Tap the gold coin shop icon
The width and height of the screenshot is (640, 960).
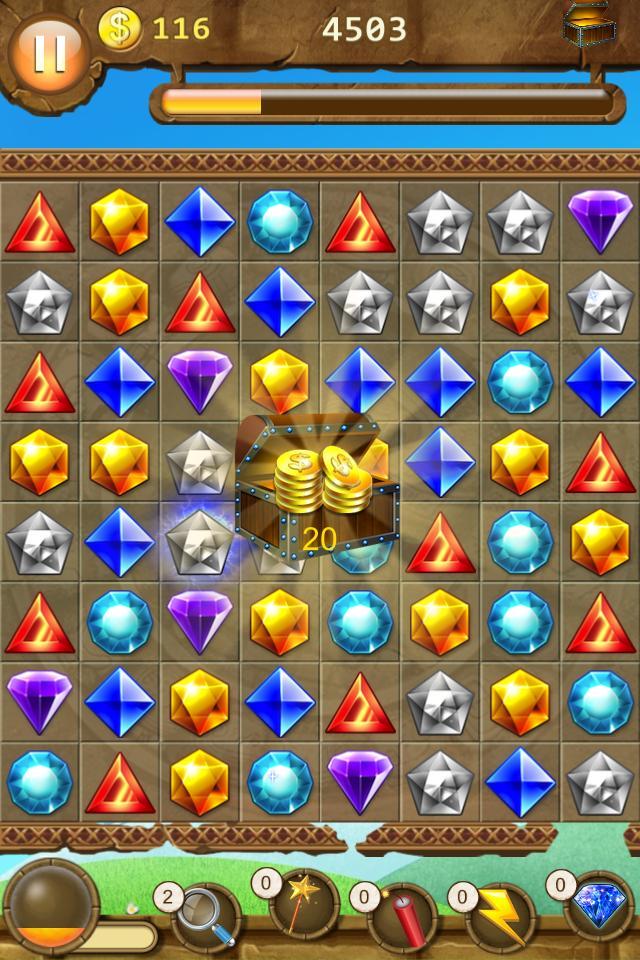(120, 29)
